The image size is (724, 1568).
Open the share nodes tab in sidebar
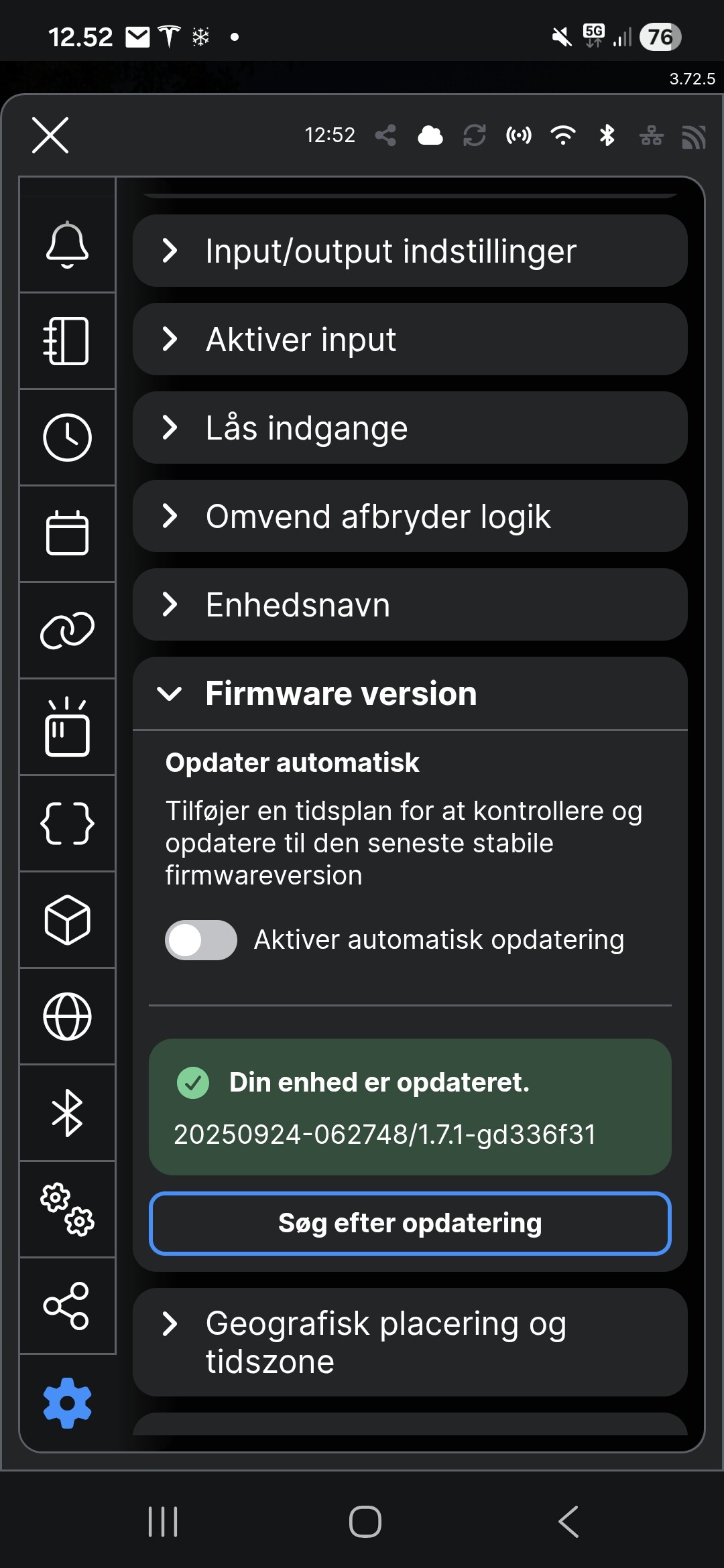(67, 1306)
